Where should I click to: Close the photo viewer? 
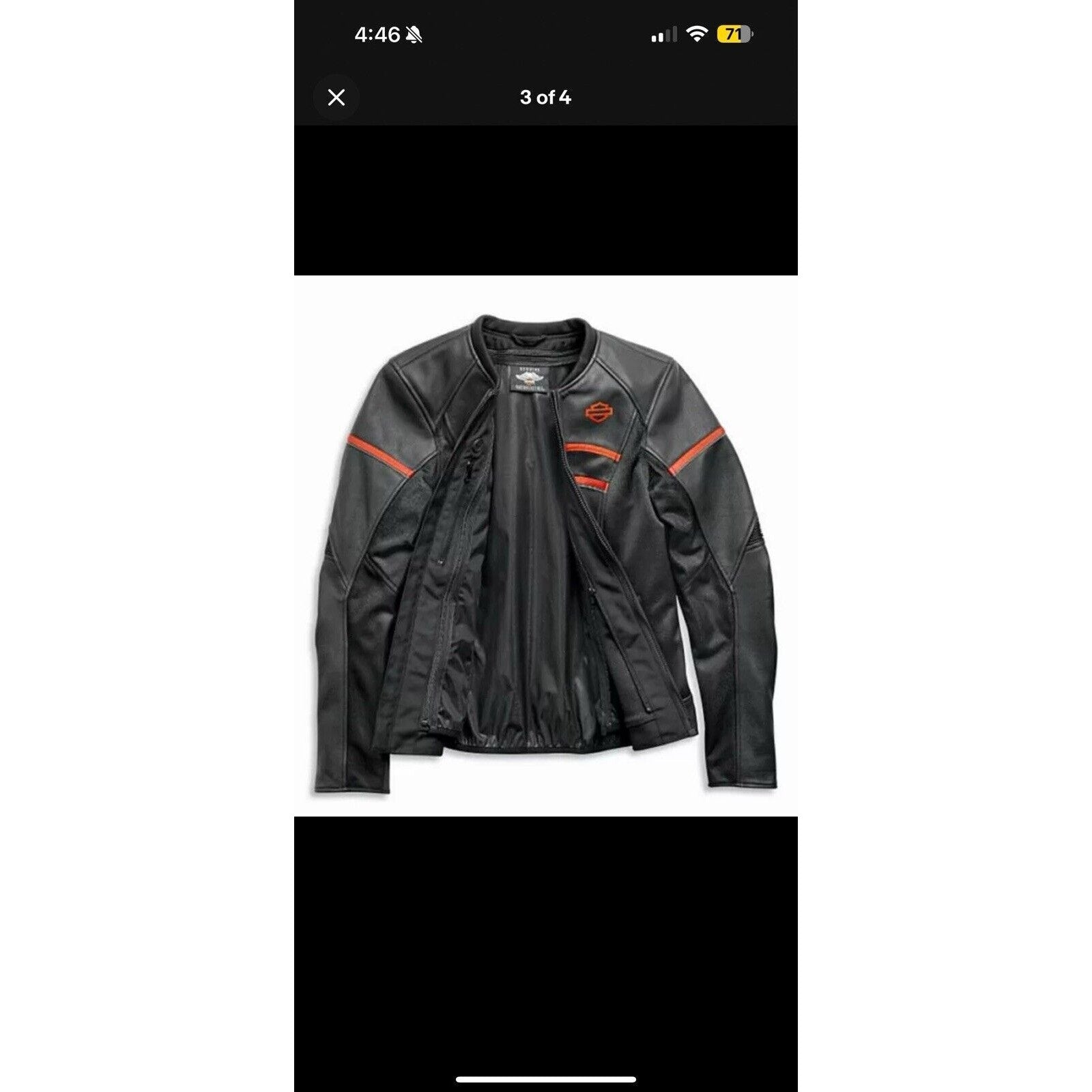tap(336, 98)
